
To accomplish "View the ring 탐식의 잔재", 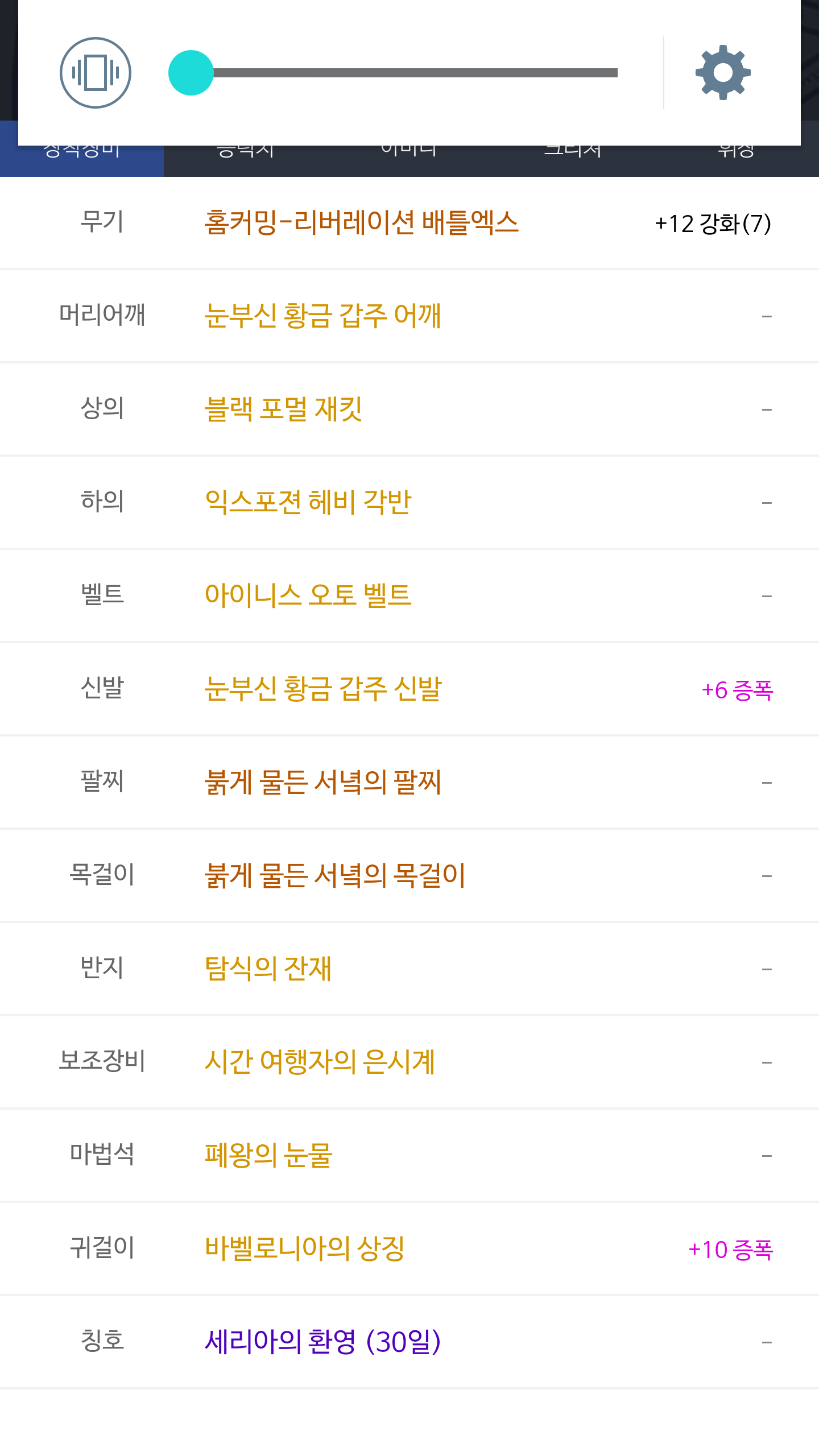I will [x=268, y=969].
